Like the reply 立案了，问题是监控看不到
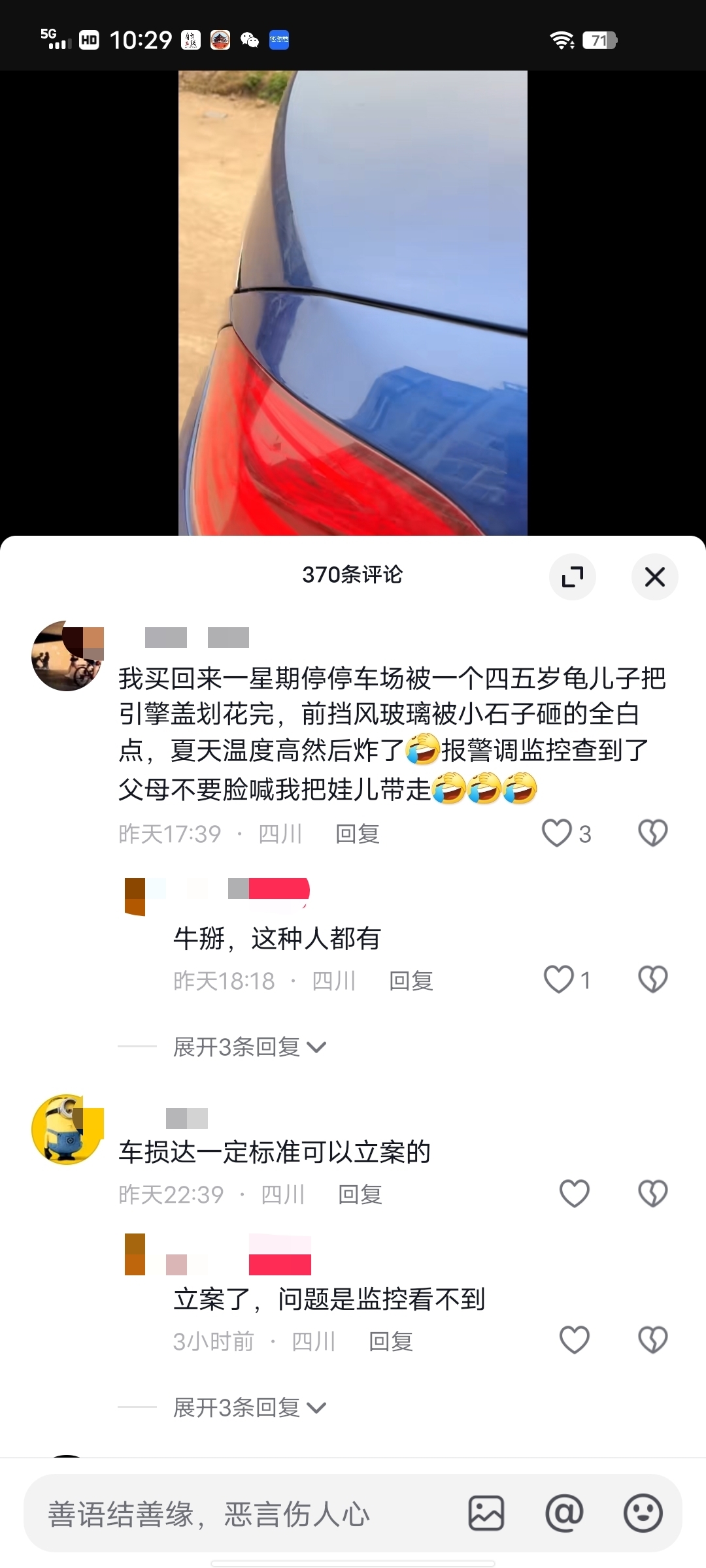706x1568 pixels. [x=575, y=1340]
